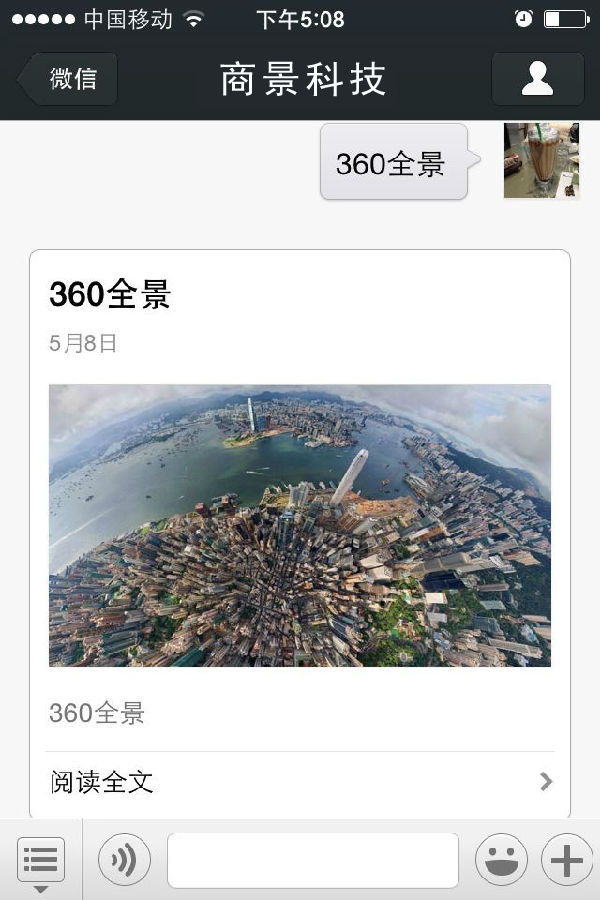600x900 pixels.
Task: Go back to 微信 chat list
Action: (69, 79)
